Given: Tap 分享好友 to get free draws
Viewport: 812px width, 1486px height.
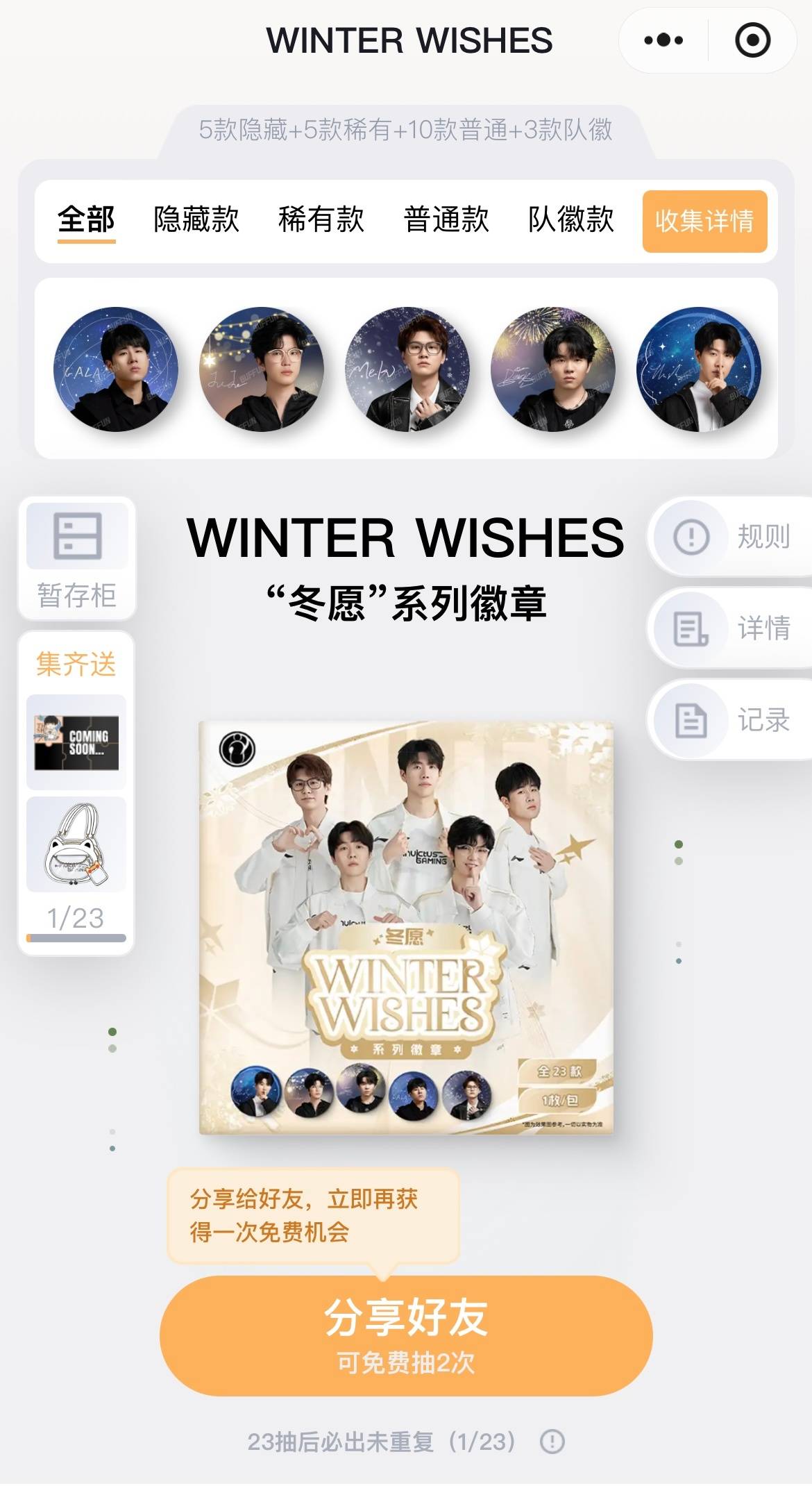Looking at the screenshot, I should pos(406,1335).
